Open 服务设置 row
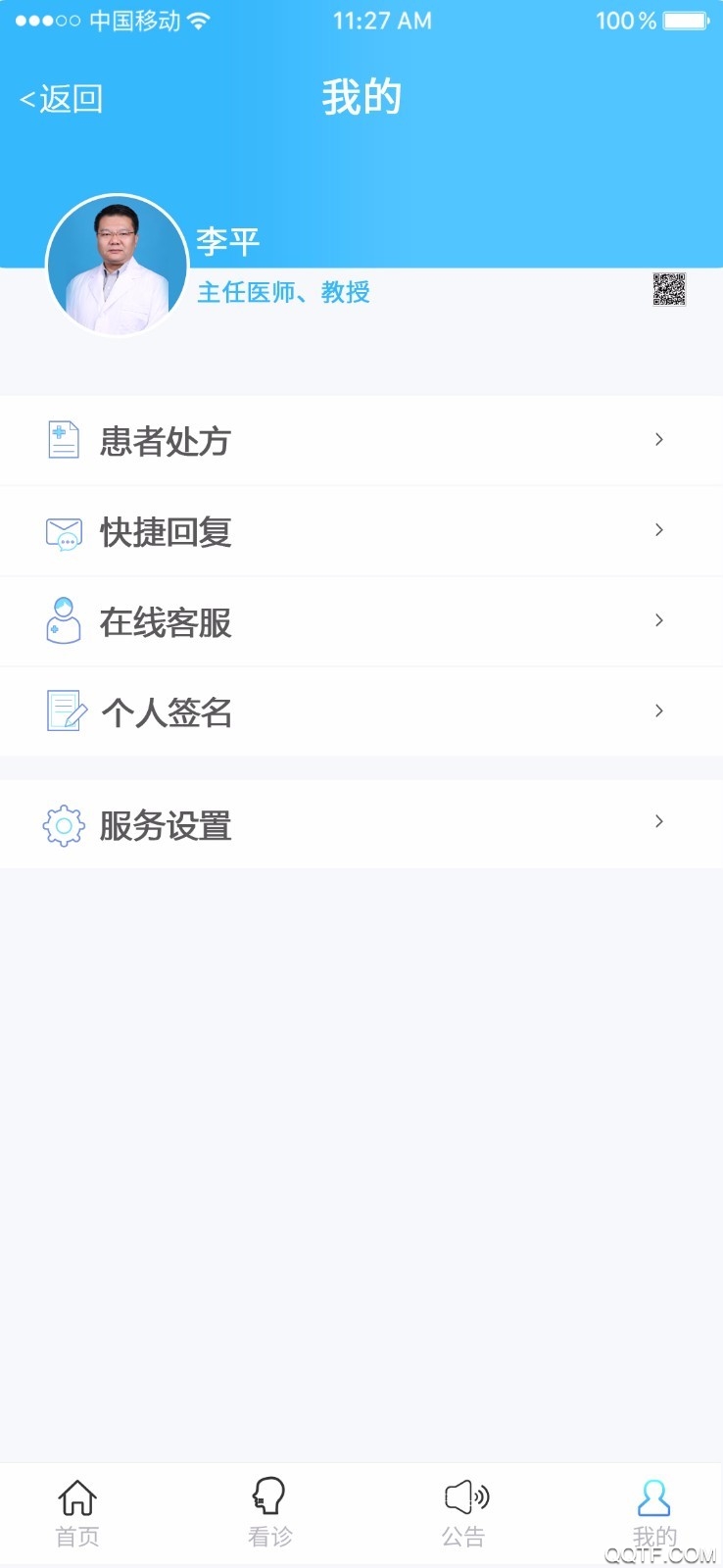 pos(361,824)
